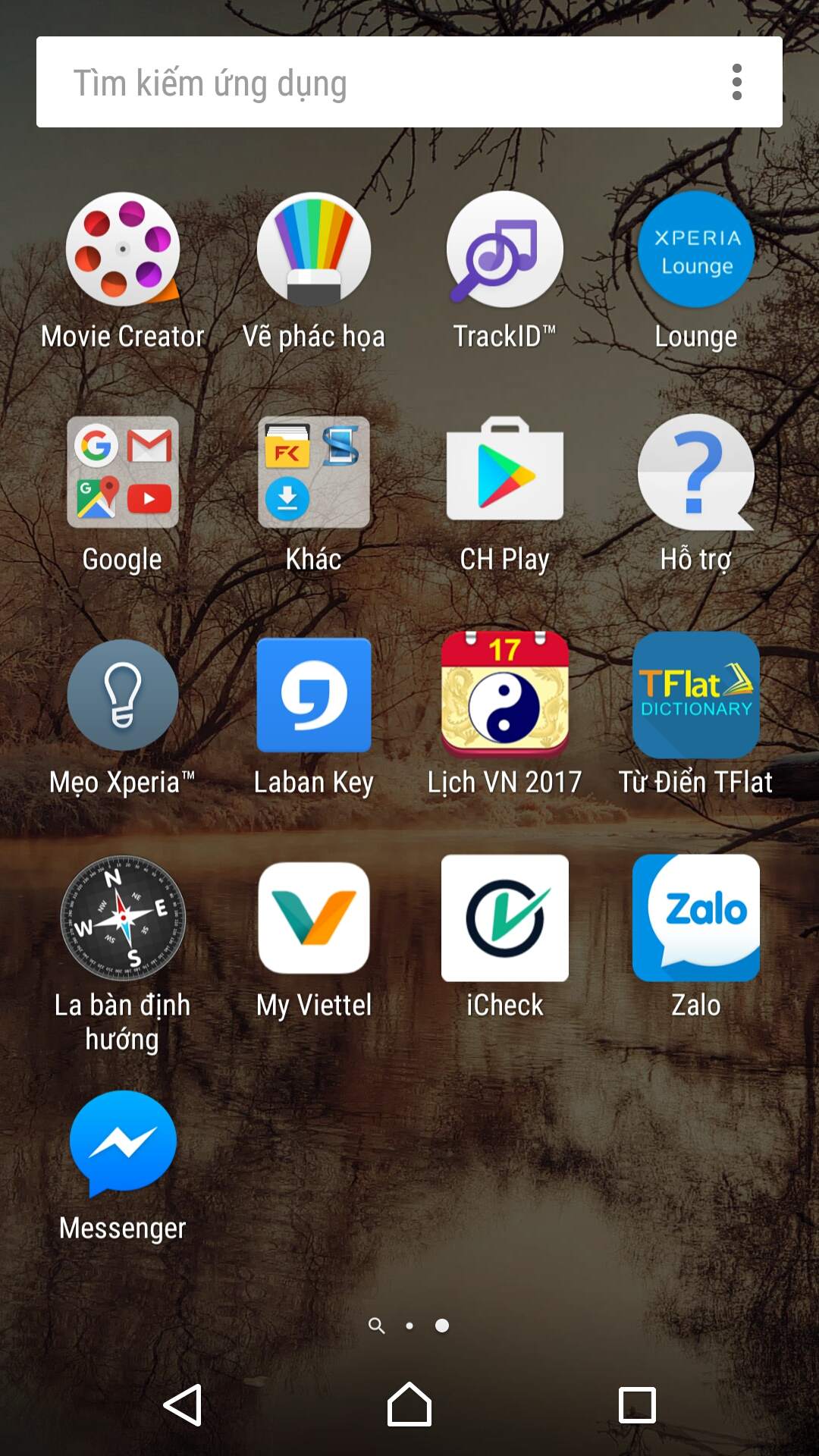Open the La bàn định hướng compass
This screenshot has width=819, height=1456.
pyautogui.click(x=123, y=918)
